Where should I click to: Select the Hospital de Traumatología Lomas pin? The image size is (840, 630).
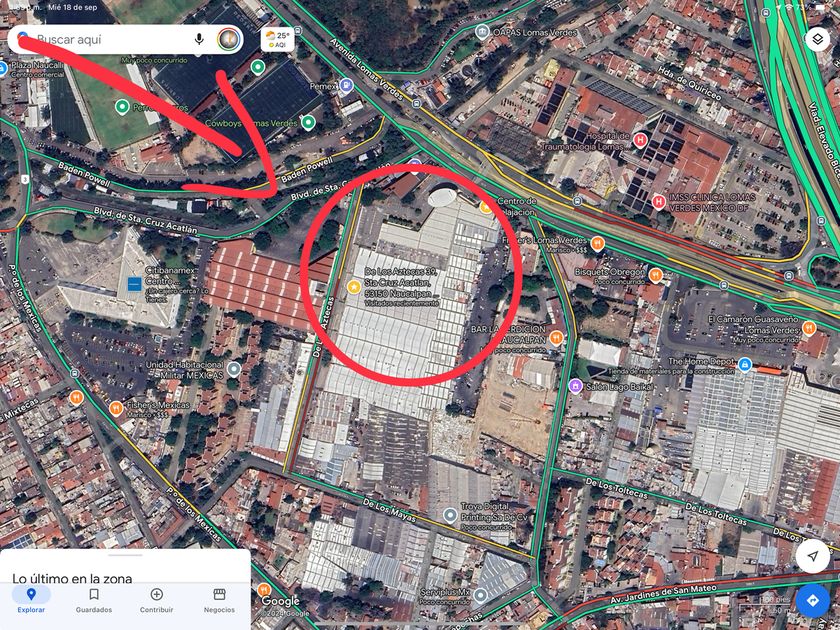(640, 141)
